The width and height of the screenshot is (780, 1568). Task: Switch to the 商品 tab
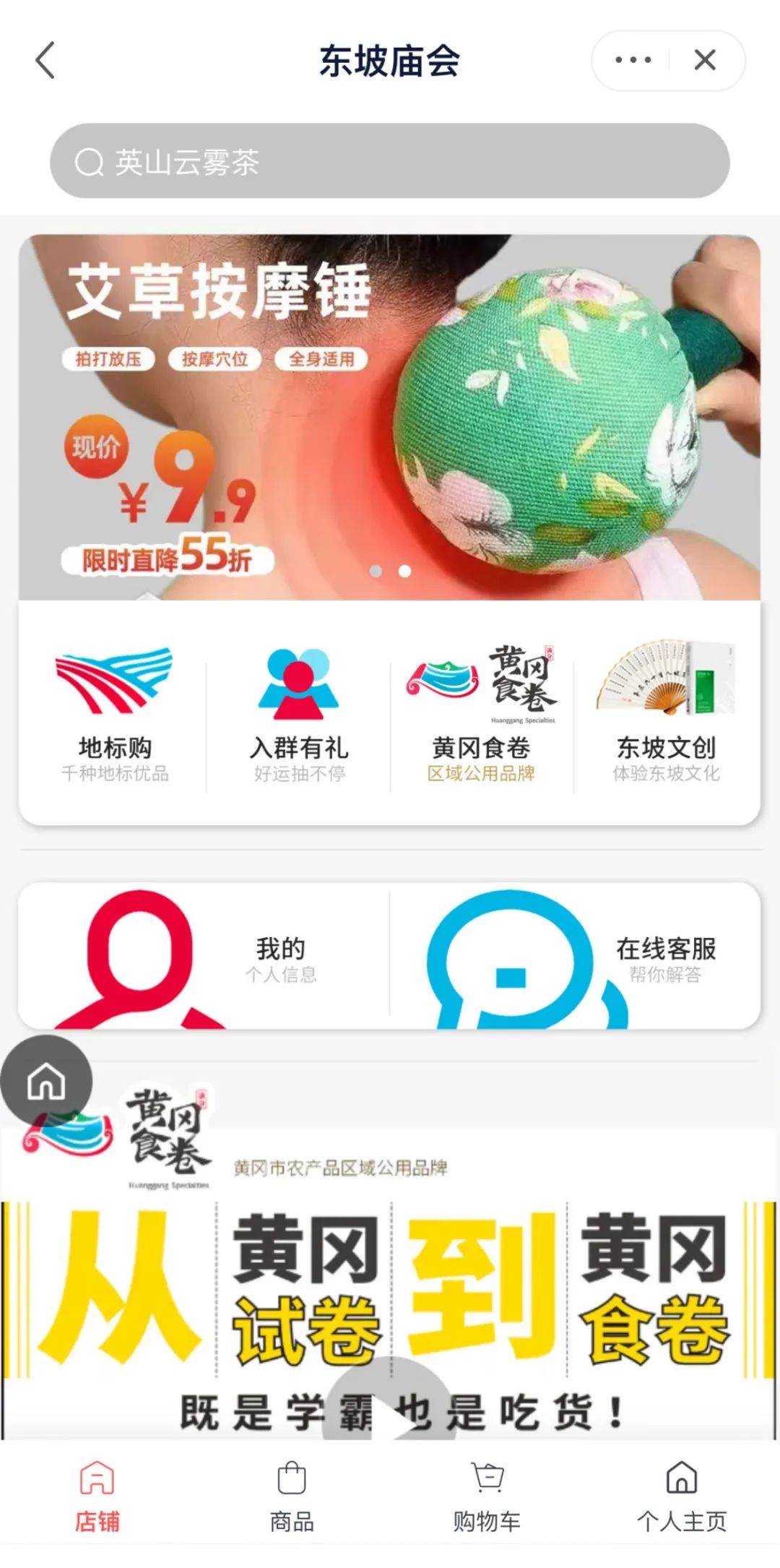coord(292,1496)
